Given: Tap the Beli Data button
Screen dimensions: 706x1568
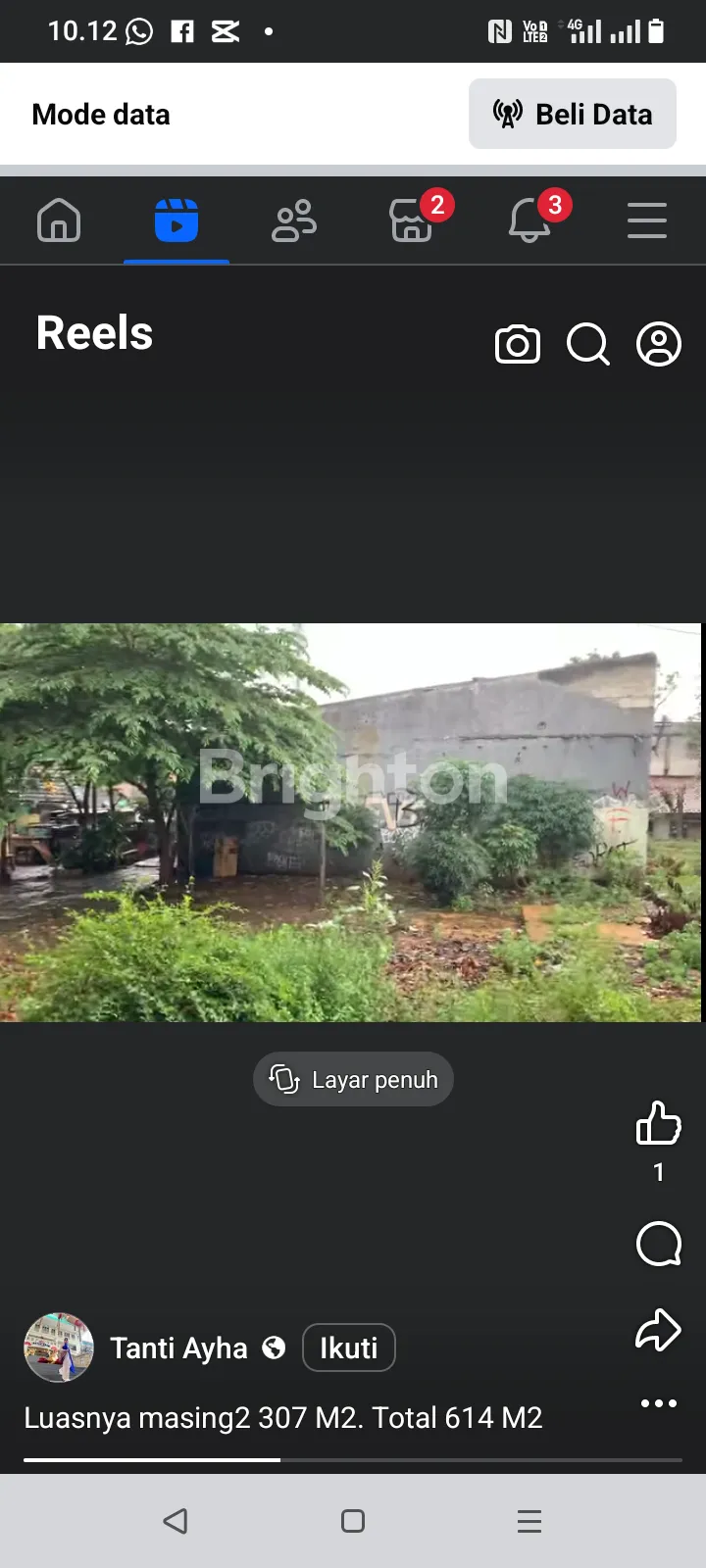Looking at the screenshot, I should coord(573,114).
